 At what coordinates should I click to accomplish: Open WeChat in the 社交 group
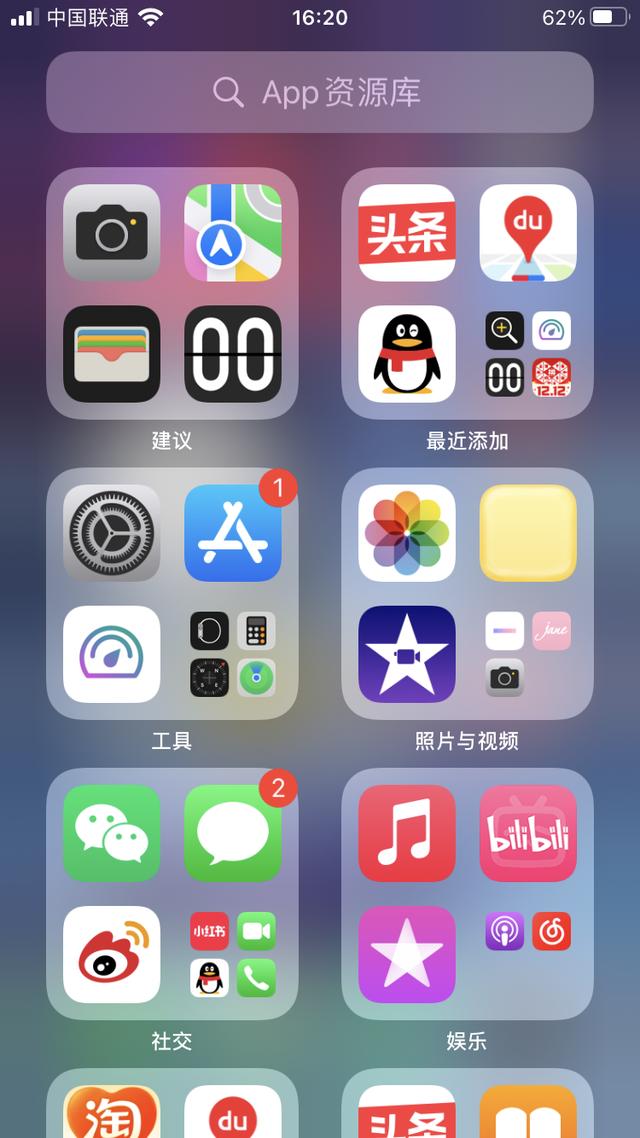(112, 833)
